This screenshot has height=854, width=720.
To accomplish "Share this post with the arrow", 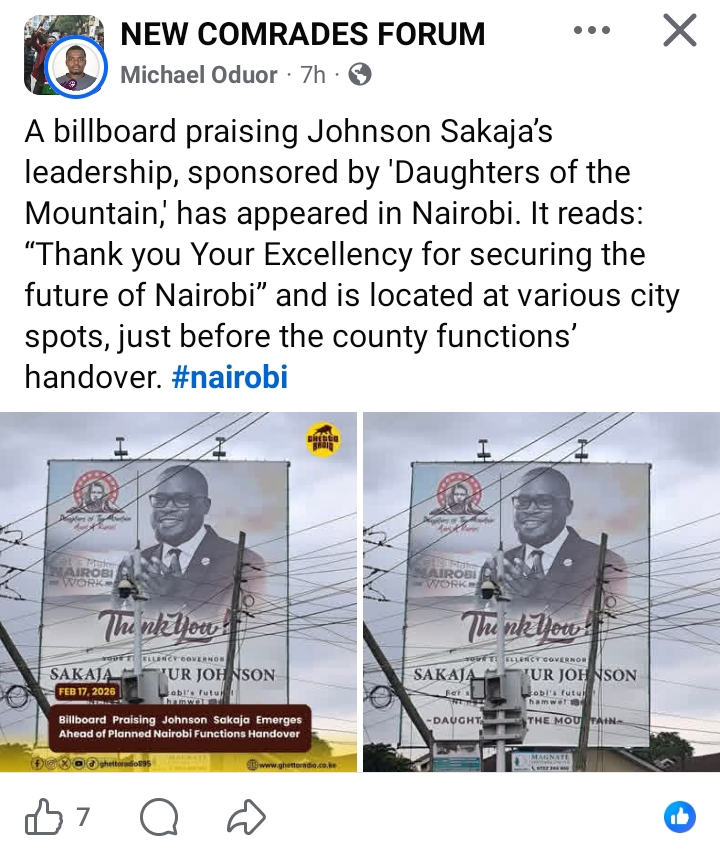I will (244, 819).
